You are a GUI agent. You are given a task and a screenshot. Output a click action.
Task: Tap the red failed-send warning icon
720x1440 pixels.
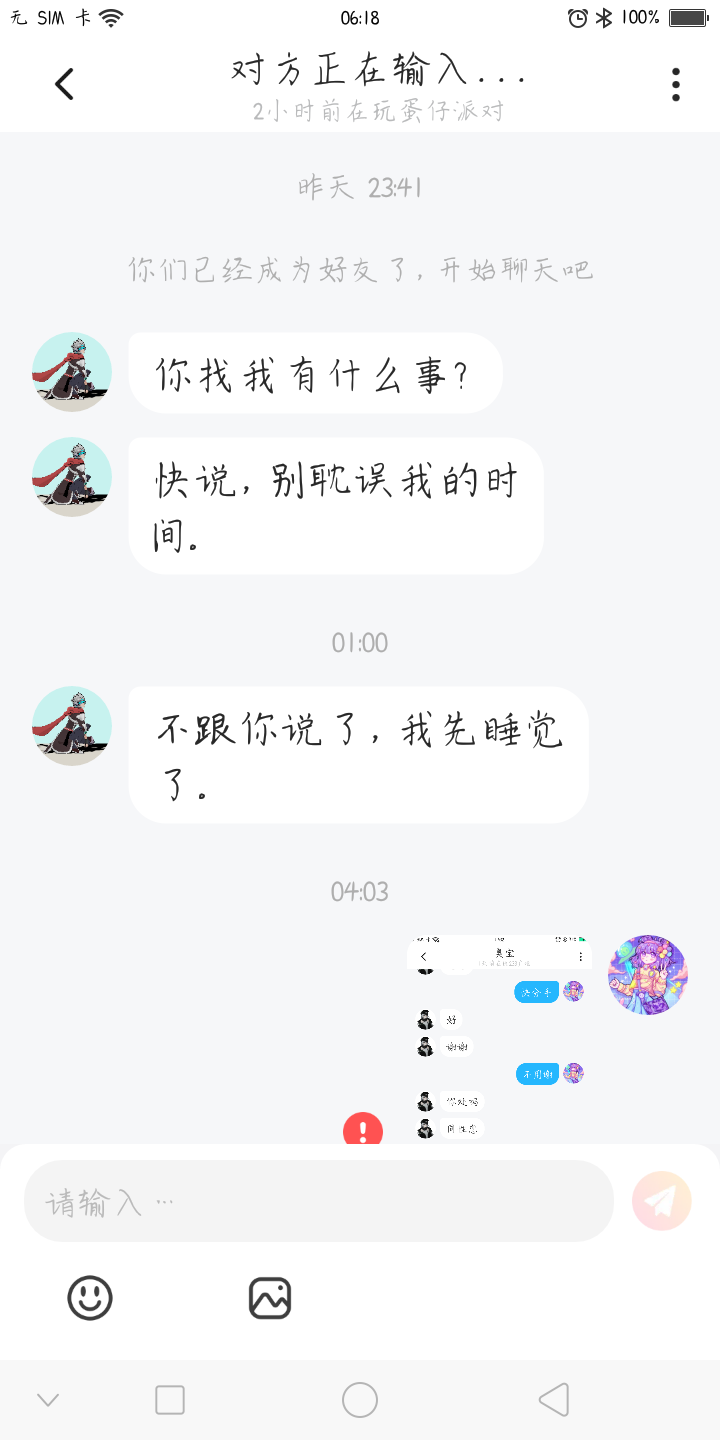point(362,1130)
